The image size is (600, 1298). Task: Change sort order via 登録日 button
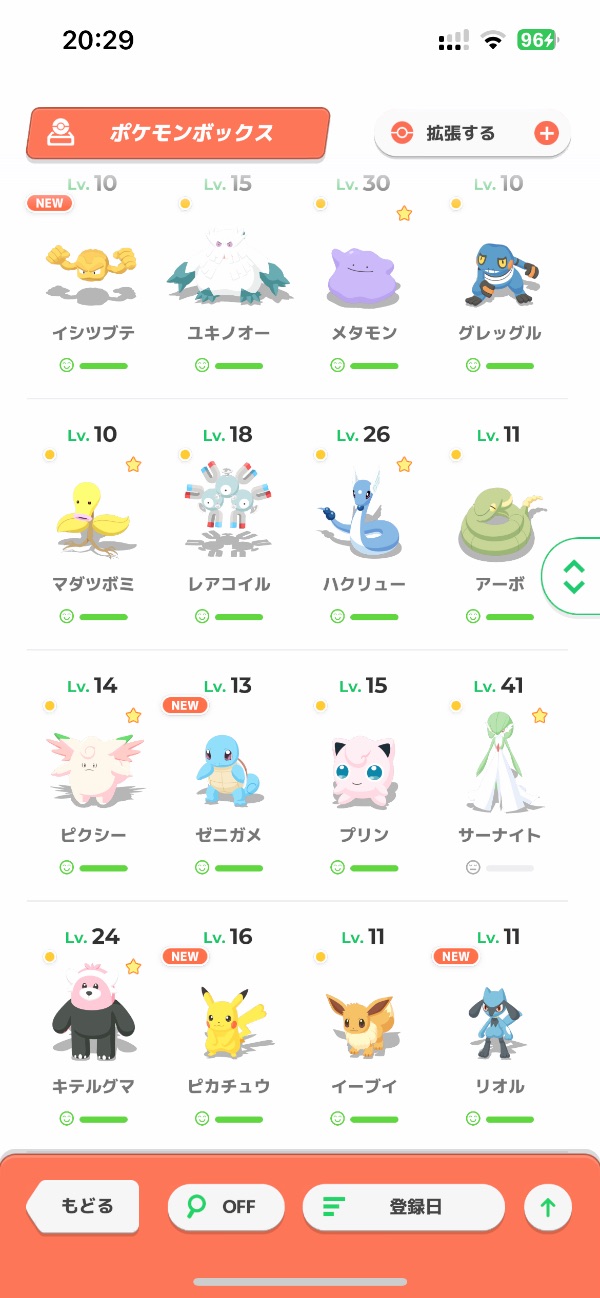coord(403,1207)
